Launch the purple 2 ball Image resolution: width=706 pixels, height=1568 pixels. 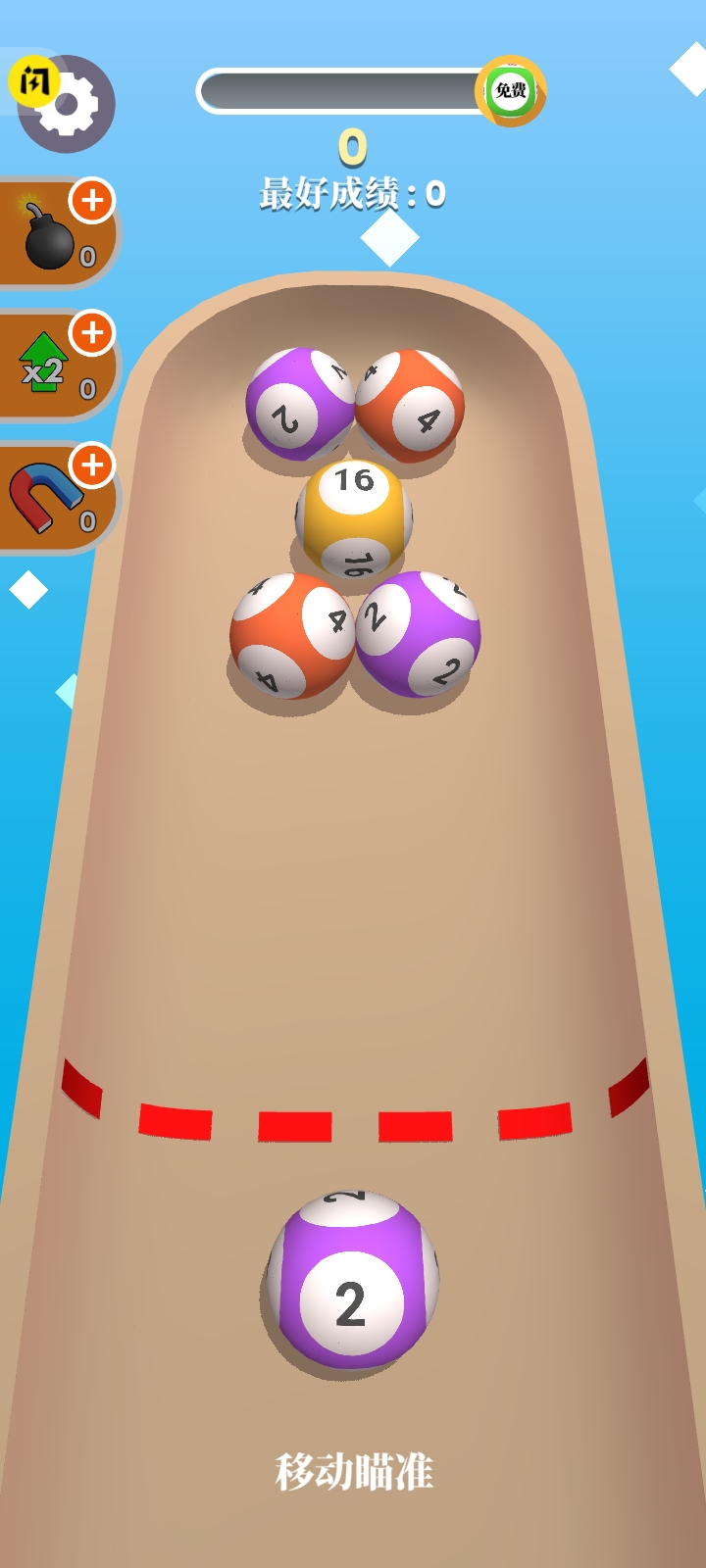click(x=352, y=1281)
